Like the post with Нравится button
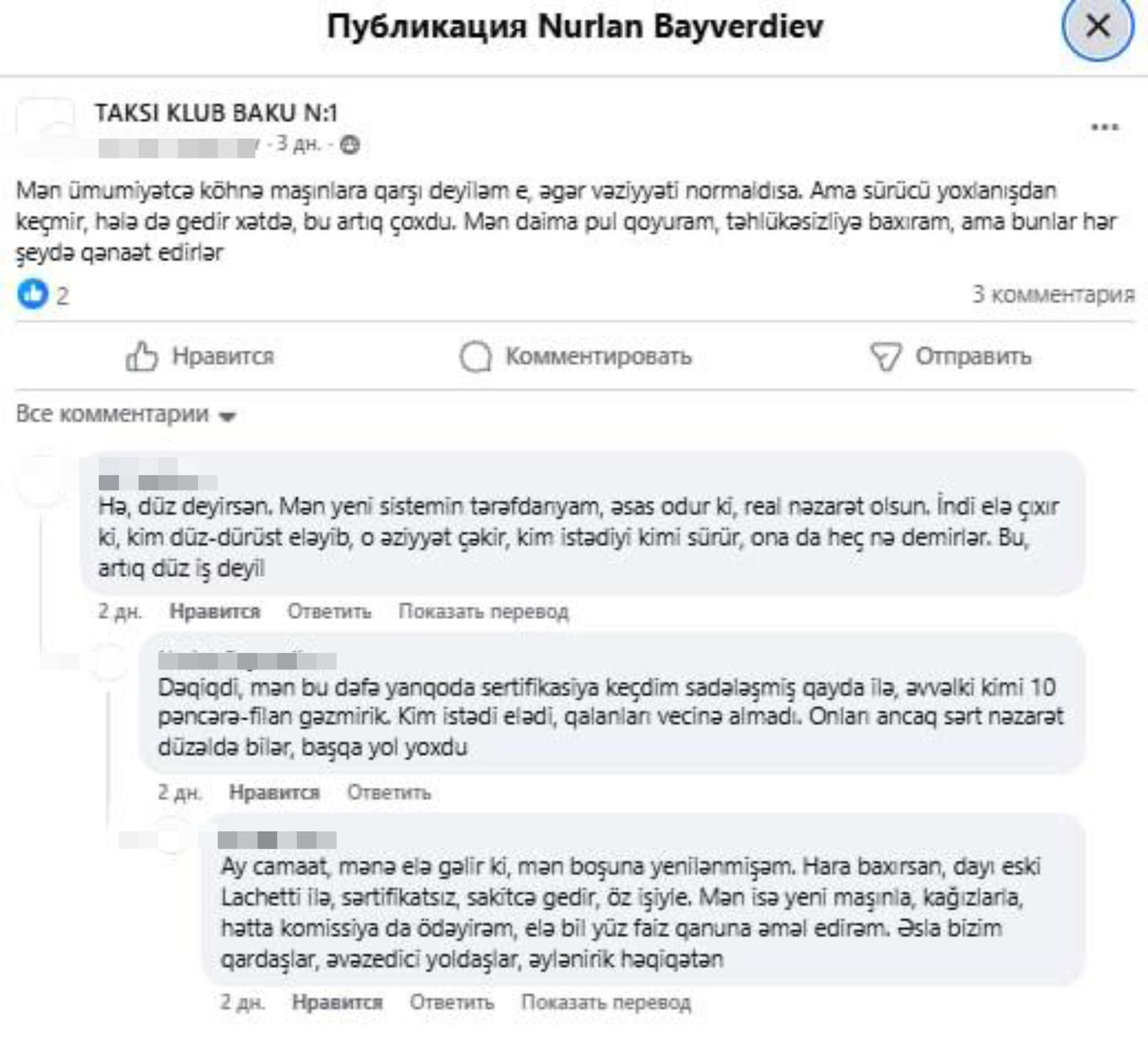The width and height of the screenshot is (1148, 1049). [200, 356]
